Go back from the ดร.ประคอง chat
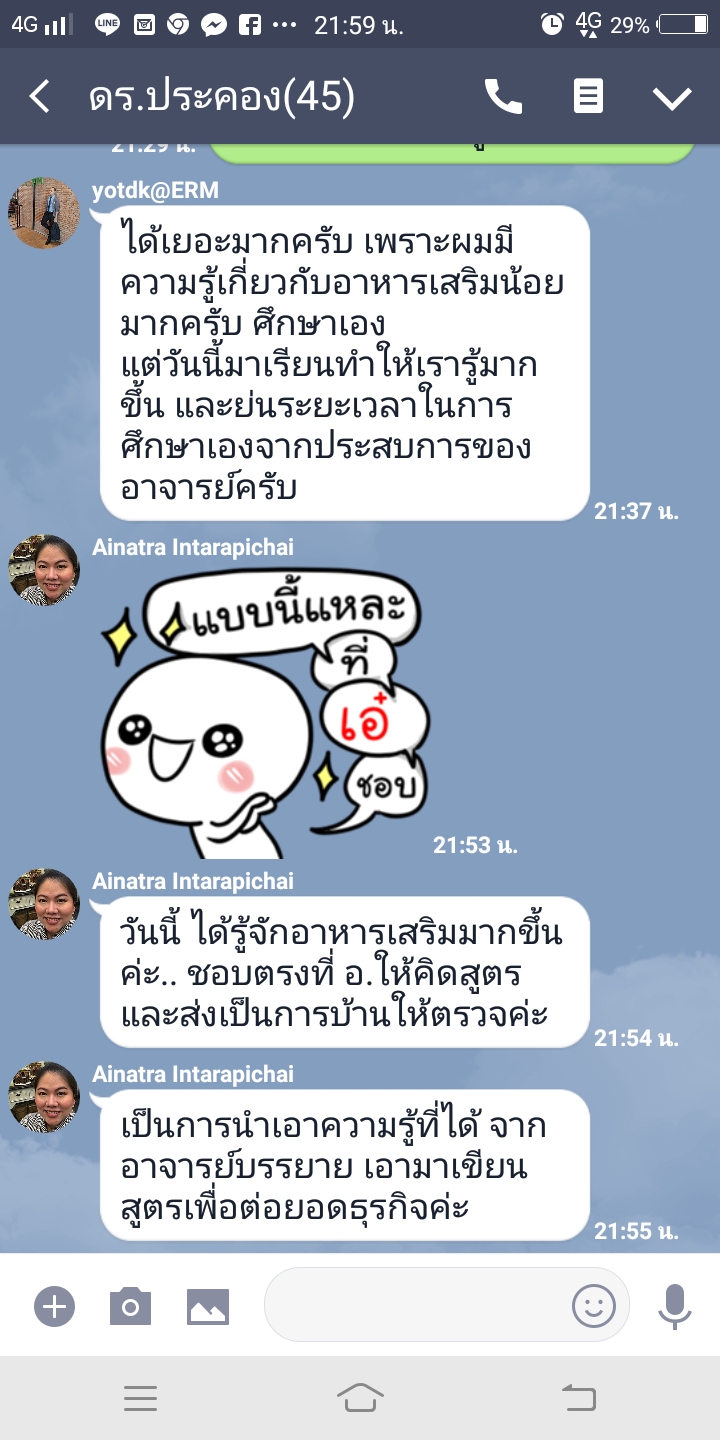The width and height of the screenshot is (720, 1440). click(x=40, y=97)
